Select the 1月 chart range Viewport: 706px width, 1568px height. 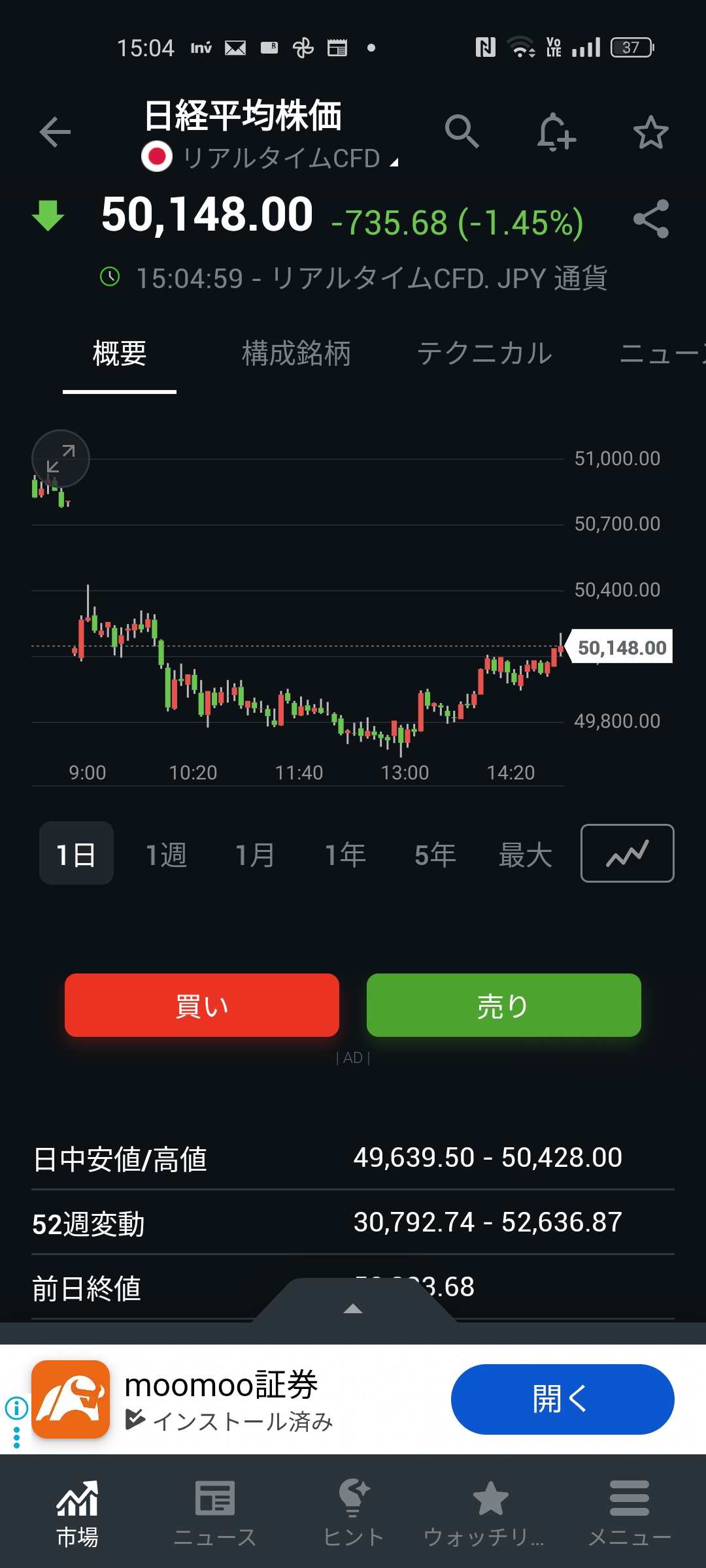[x=255, y=854]
